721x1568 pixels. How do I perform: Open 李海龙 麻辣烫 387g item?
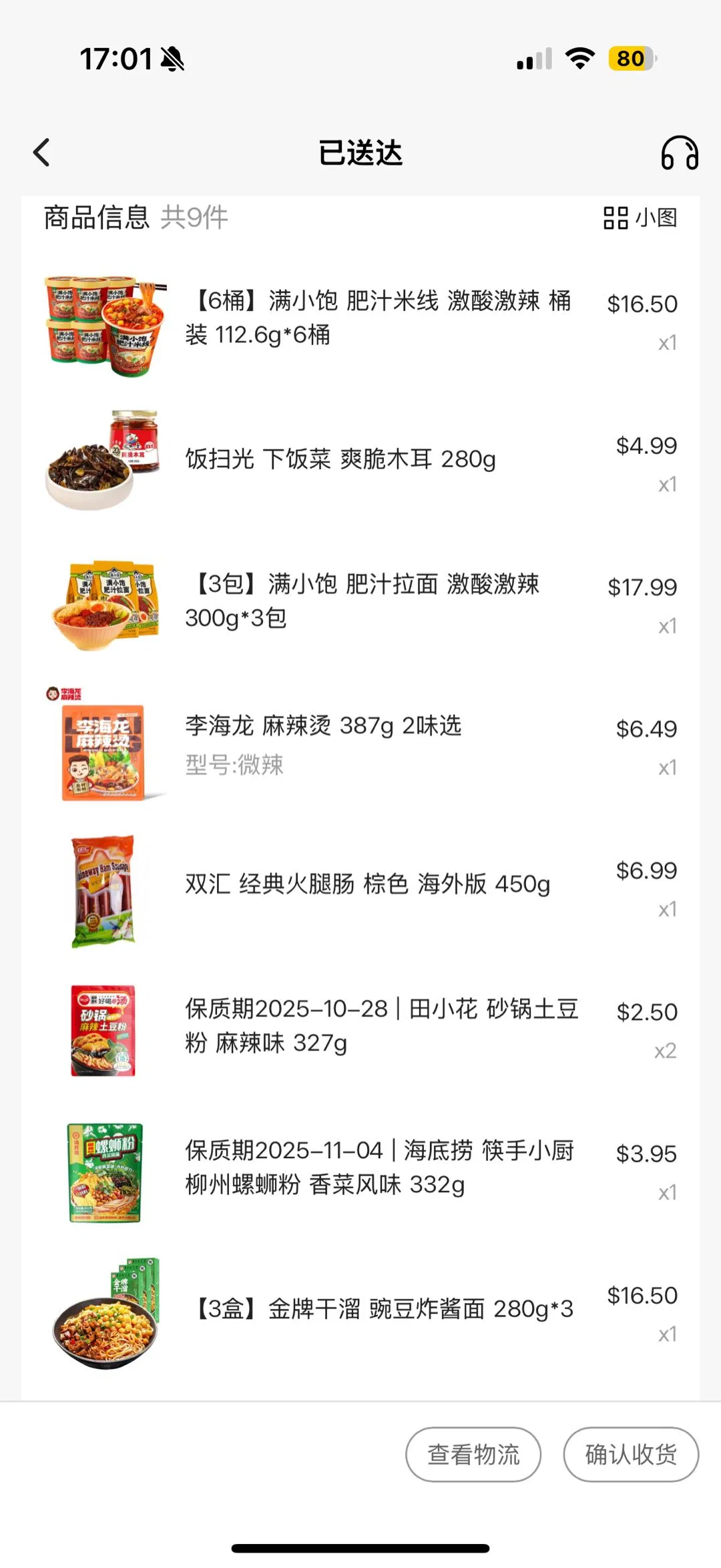click(x=324, y=726)
